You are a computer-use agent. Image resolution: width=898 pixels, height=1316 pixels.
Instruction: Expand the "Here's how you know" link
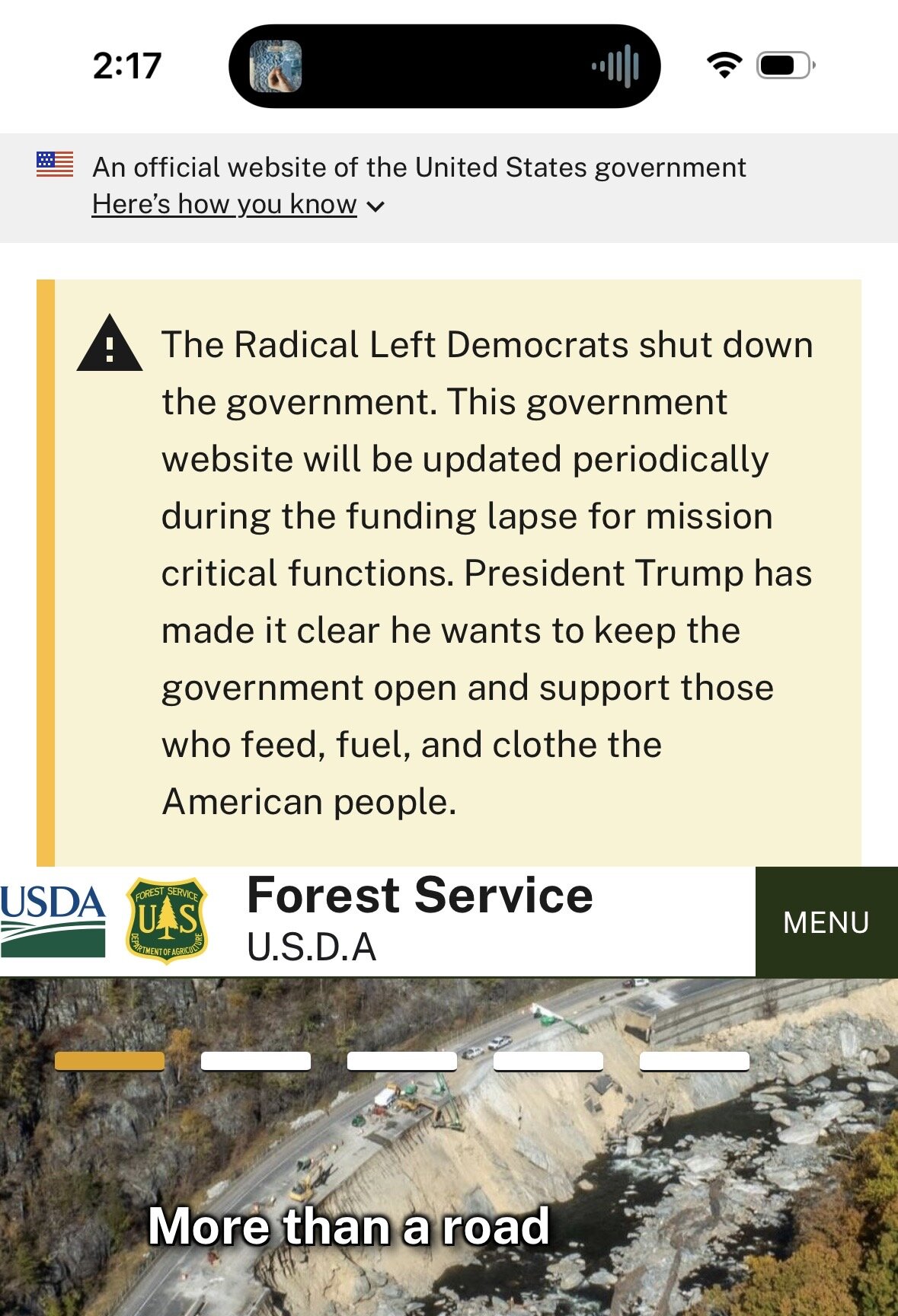tap(237, 205)
